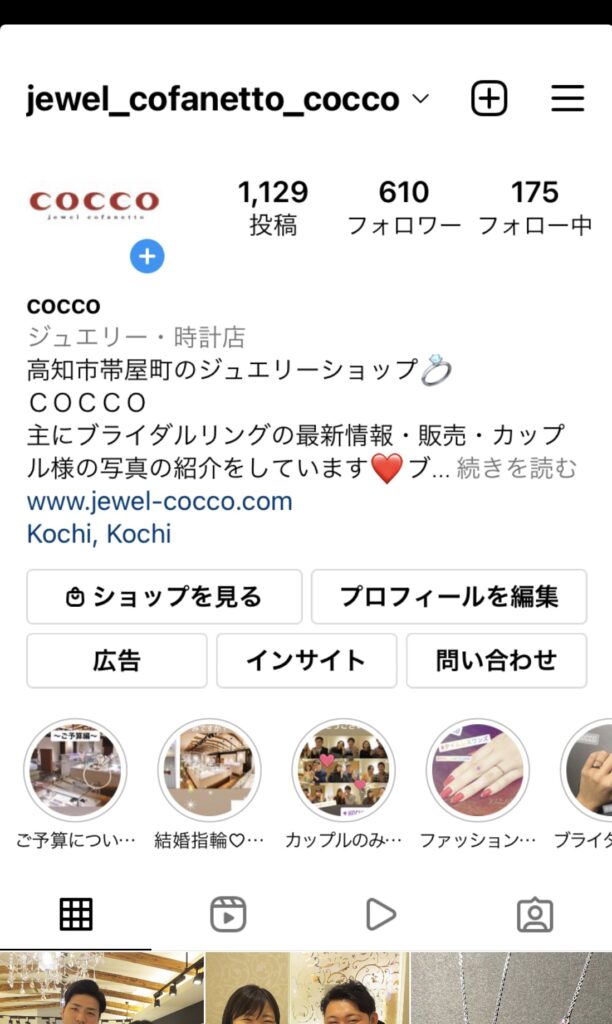The image size is (612, 1024).
Task: Tap the ショップを見る button
Action: tap(164, 597)
